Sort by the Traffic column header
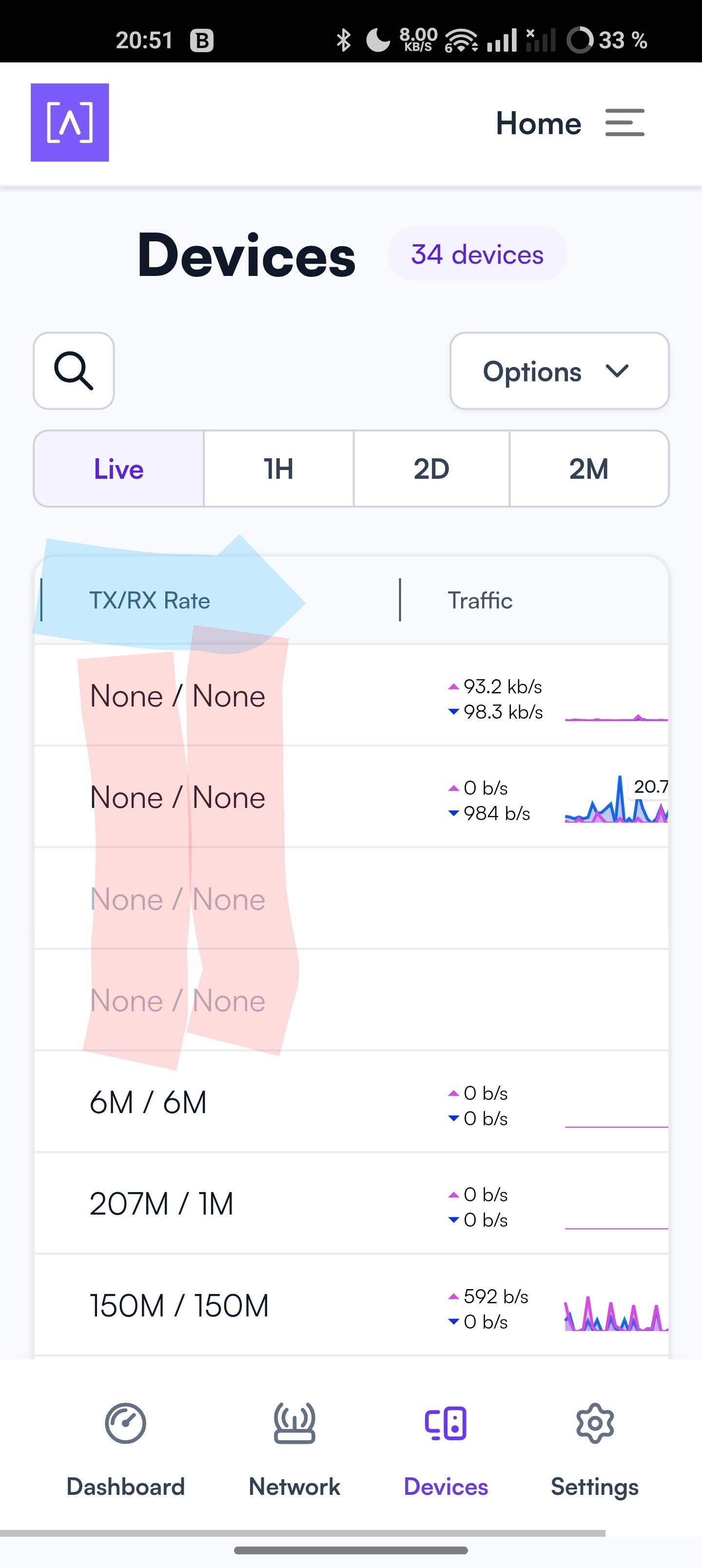 pyautogui.click(x=480, y=600)
